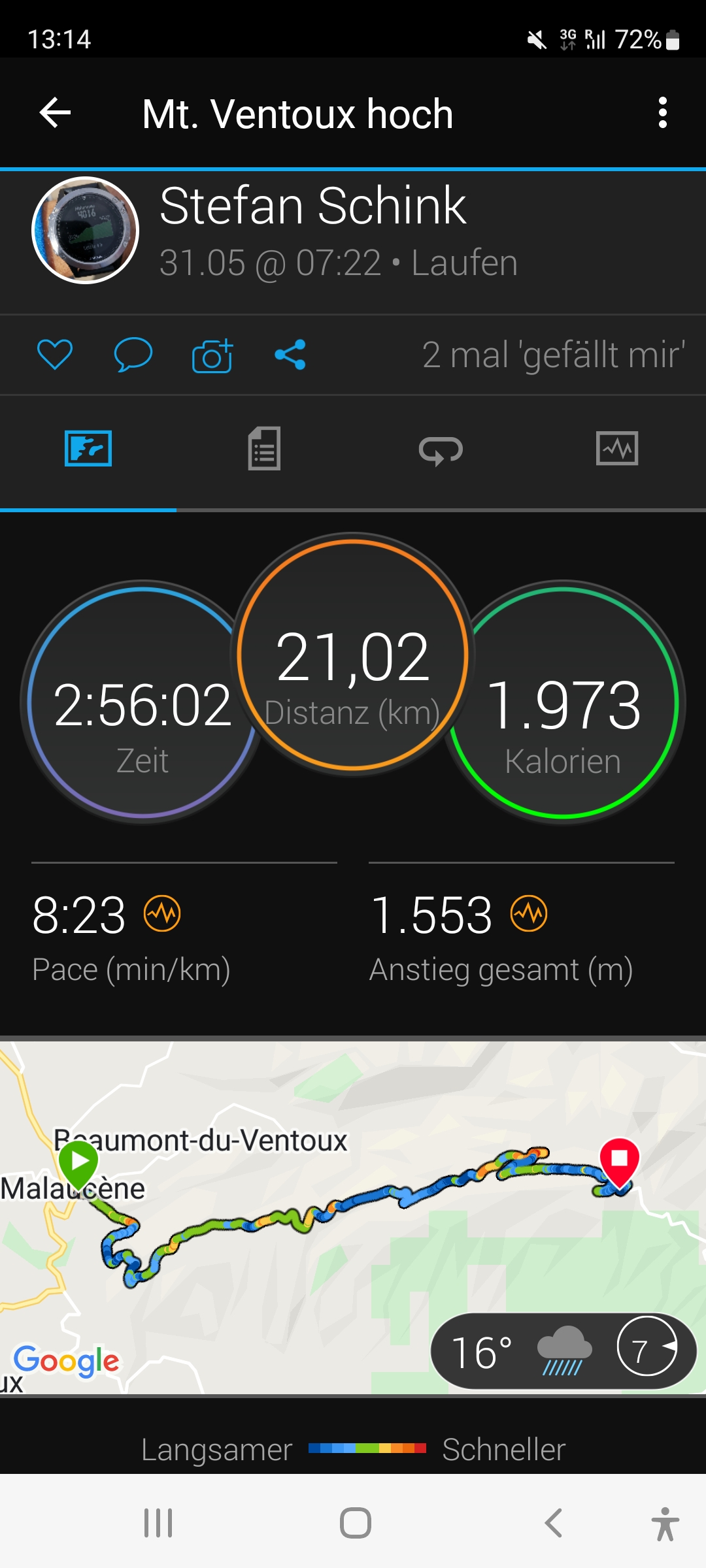Open the three-dot overflow menu
This screenshot has height=1568, width=706.
tap(662, 113)
